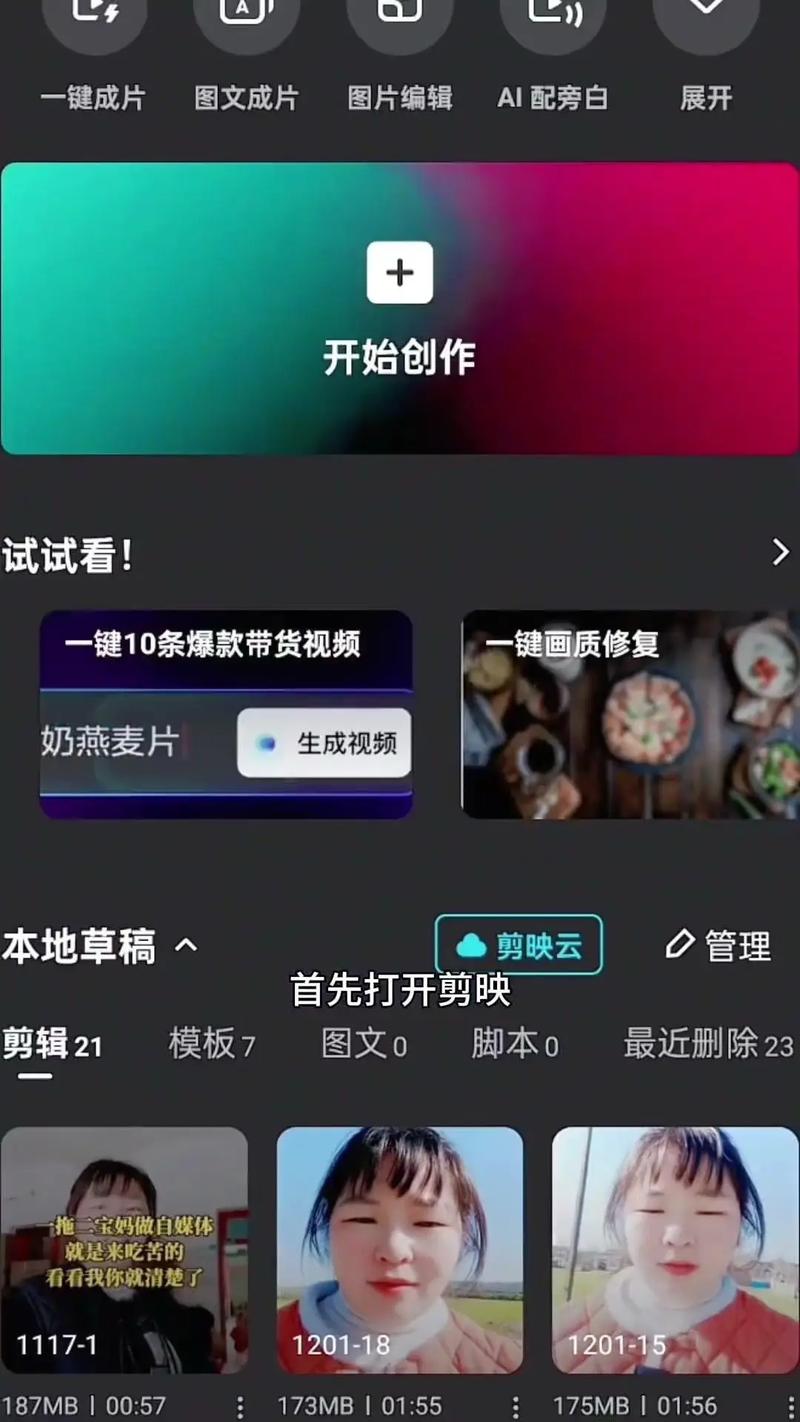Open the 一键10条爆款带货视频 card
Screen dimensions: 800x1422
226,714
